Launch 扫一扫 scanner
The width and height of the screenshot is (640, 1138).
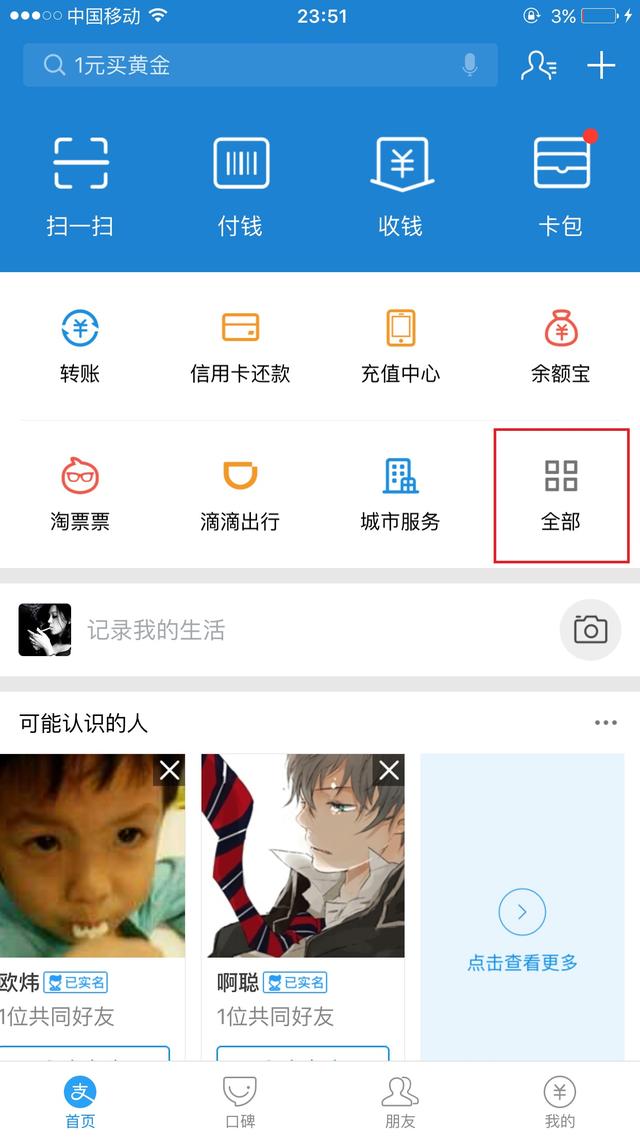click(x=80, y=185)
